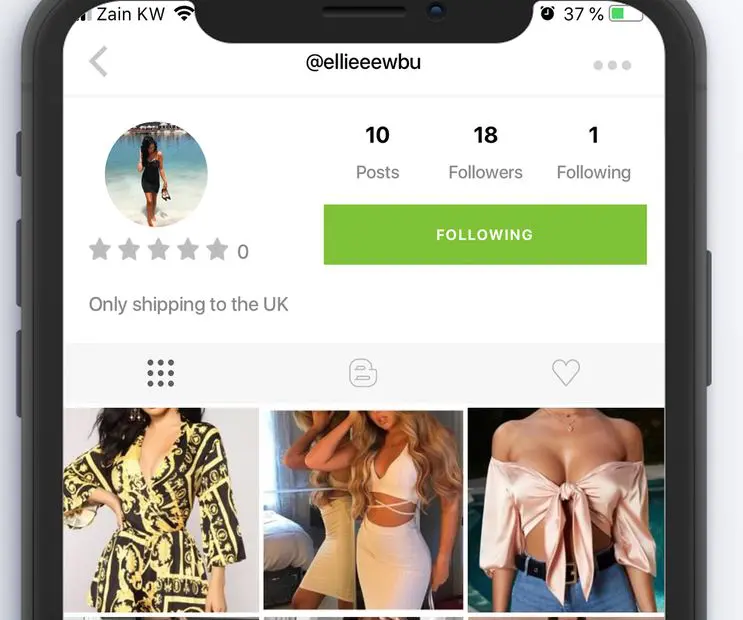View the 1 Following list
The image size is (743, 620).
click(593, 153)
